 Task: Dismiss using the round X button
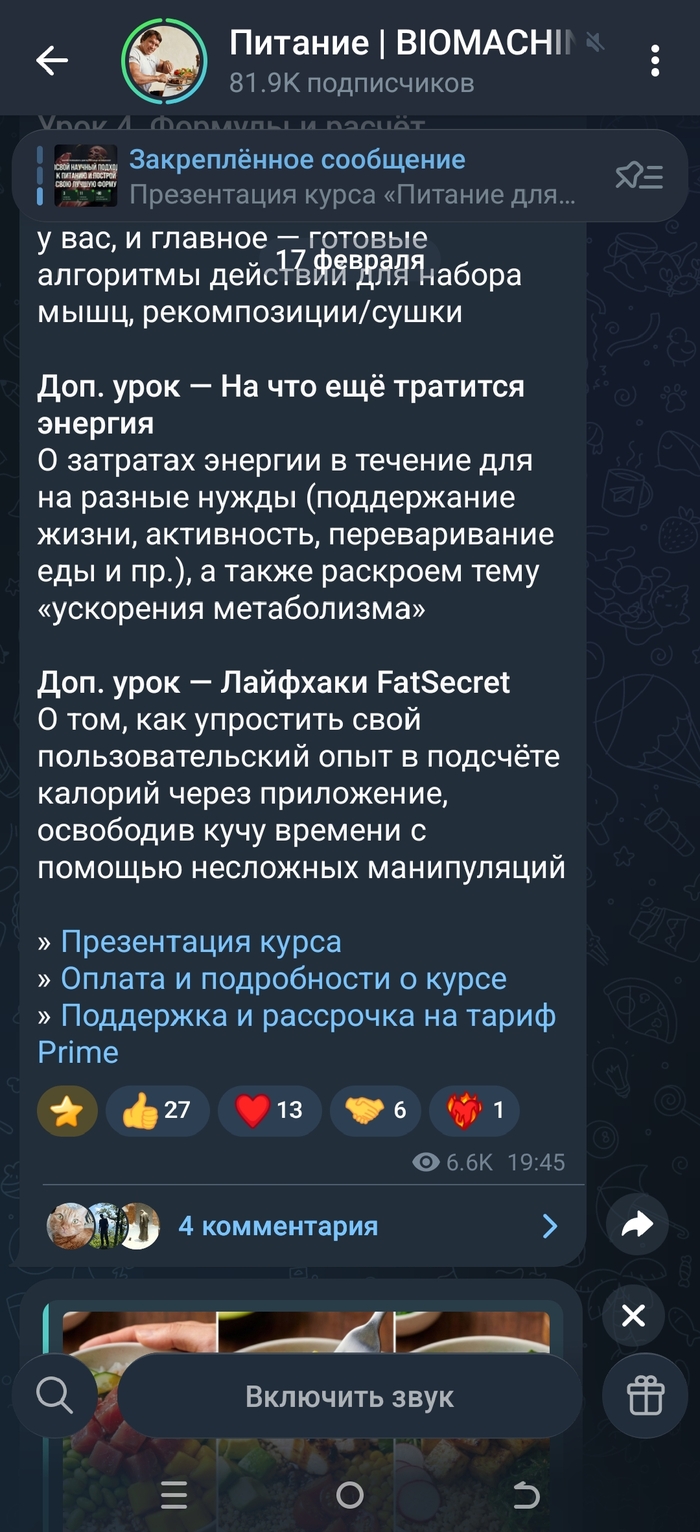(x=634, y=1316)
